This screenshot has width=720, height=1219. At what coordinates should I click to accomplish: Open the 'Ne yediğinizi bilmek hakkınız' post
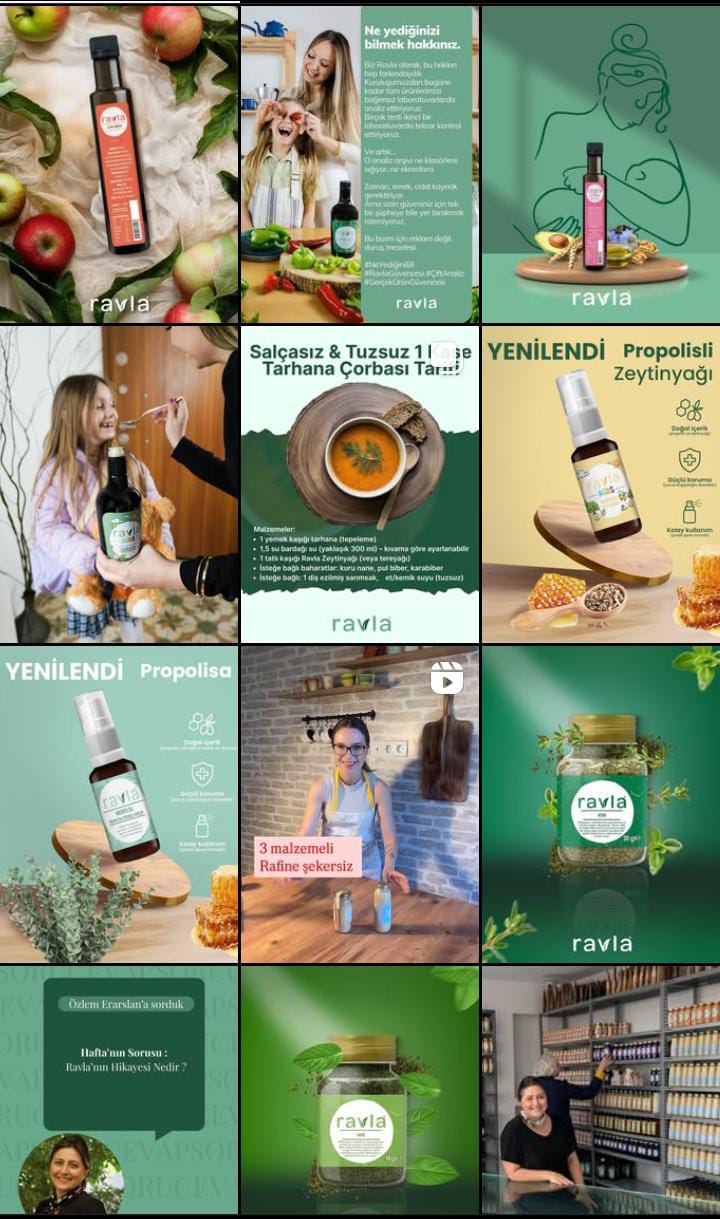point(360,163)
